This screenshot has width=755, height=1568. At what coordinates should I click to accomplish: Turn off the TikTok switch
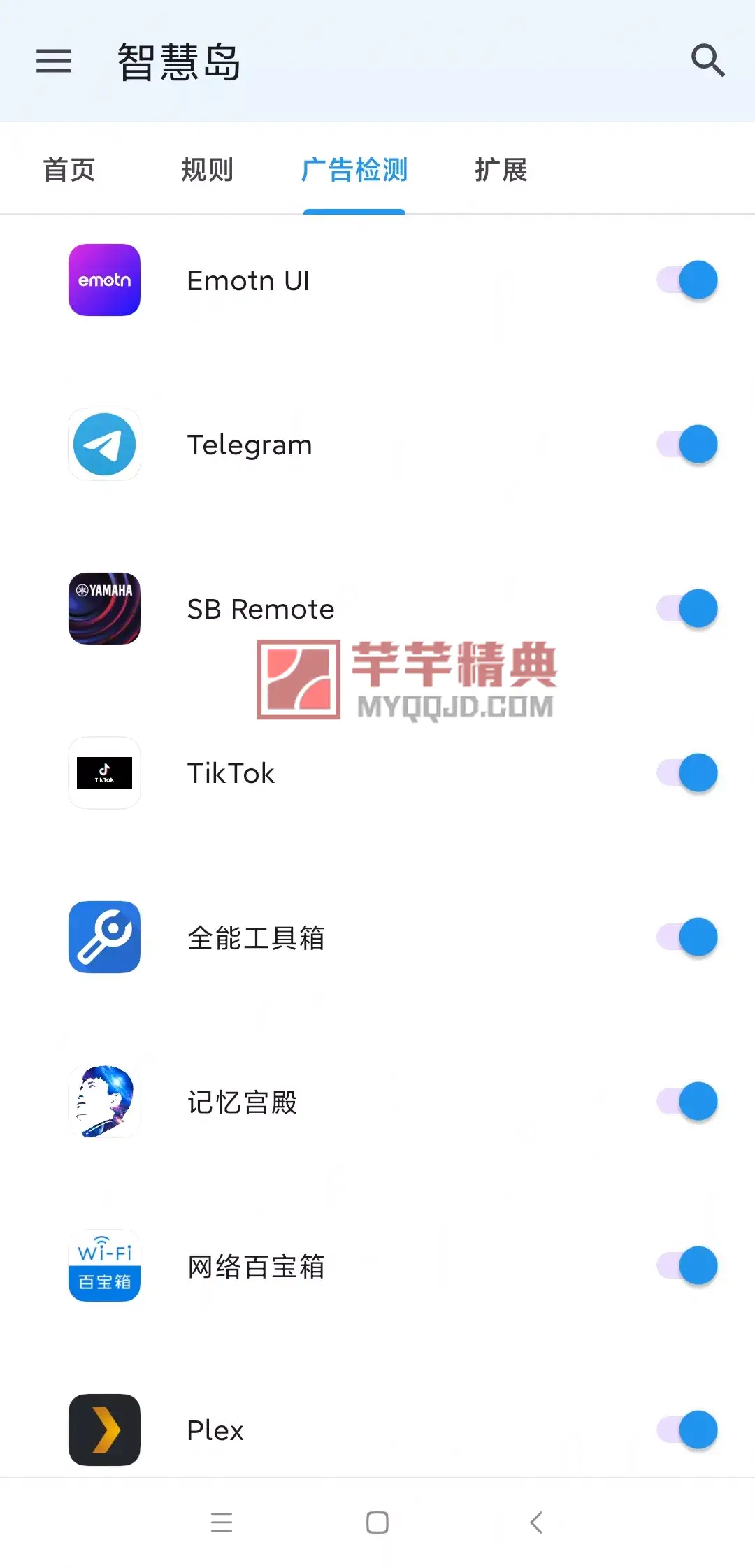pos(685,773)
